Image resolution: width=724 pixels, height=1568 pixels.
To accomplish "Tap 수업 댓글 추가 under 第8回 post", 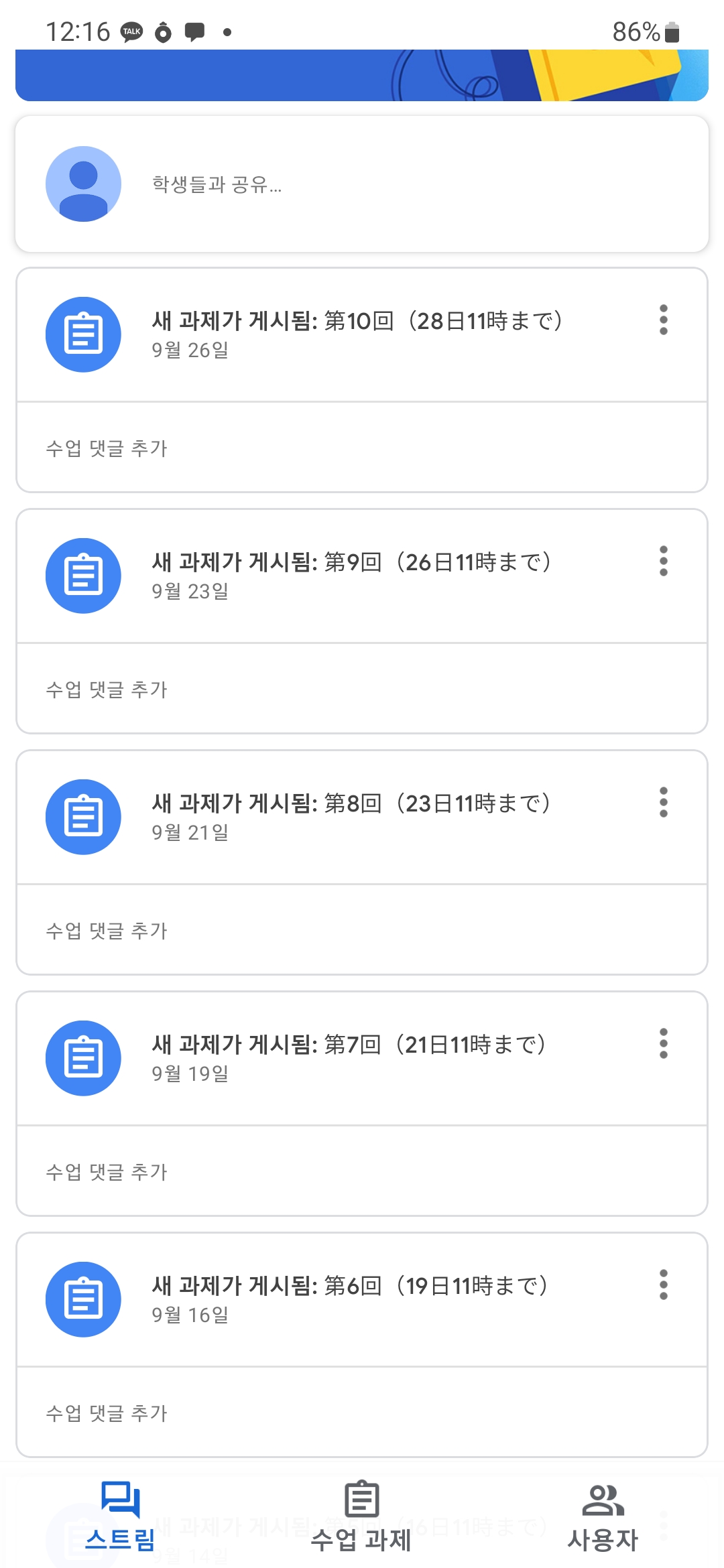I will (108, 929).
